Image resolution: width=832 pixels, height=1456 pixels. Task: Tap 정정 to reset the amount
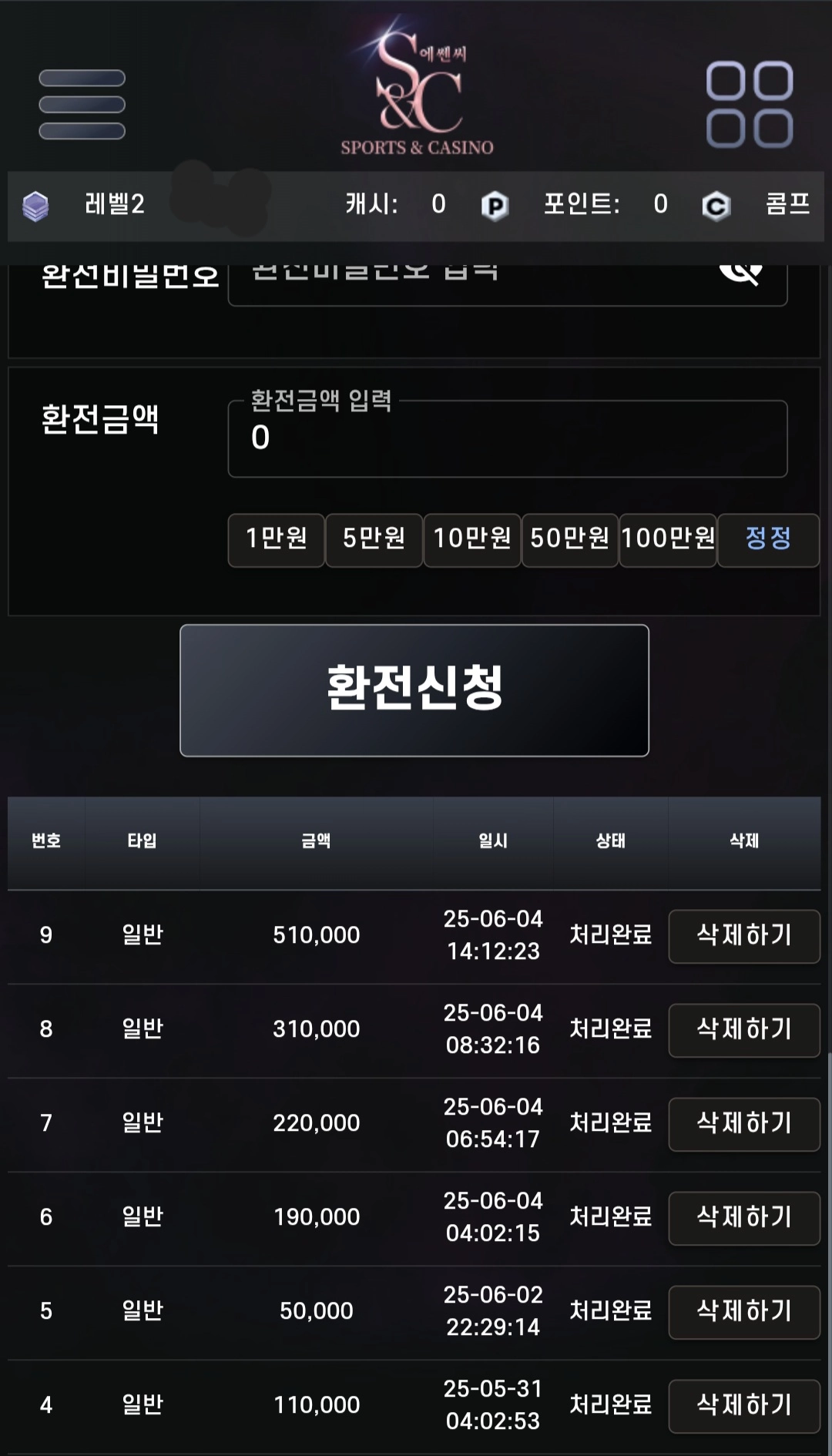point(767,540)
